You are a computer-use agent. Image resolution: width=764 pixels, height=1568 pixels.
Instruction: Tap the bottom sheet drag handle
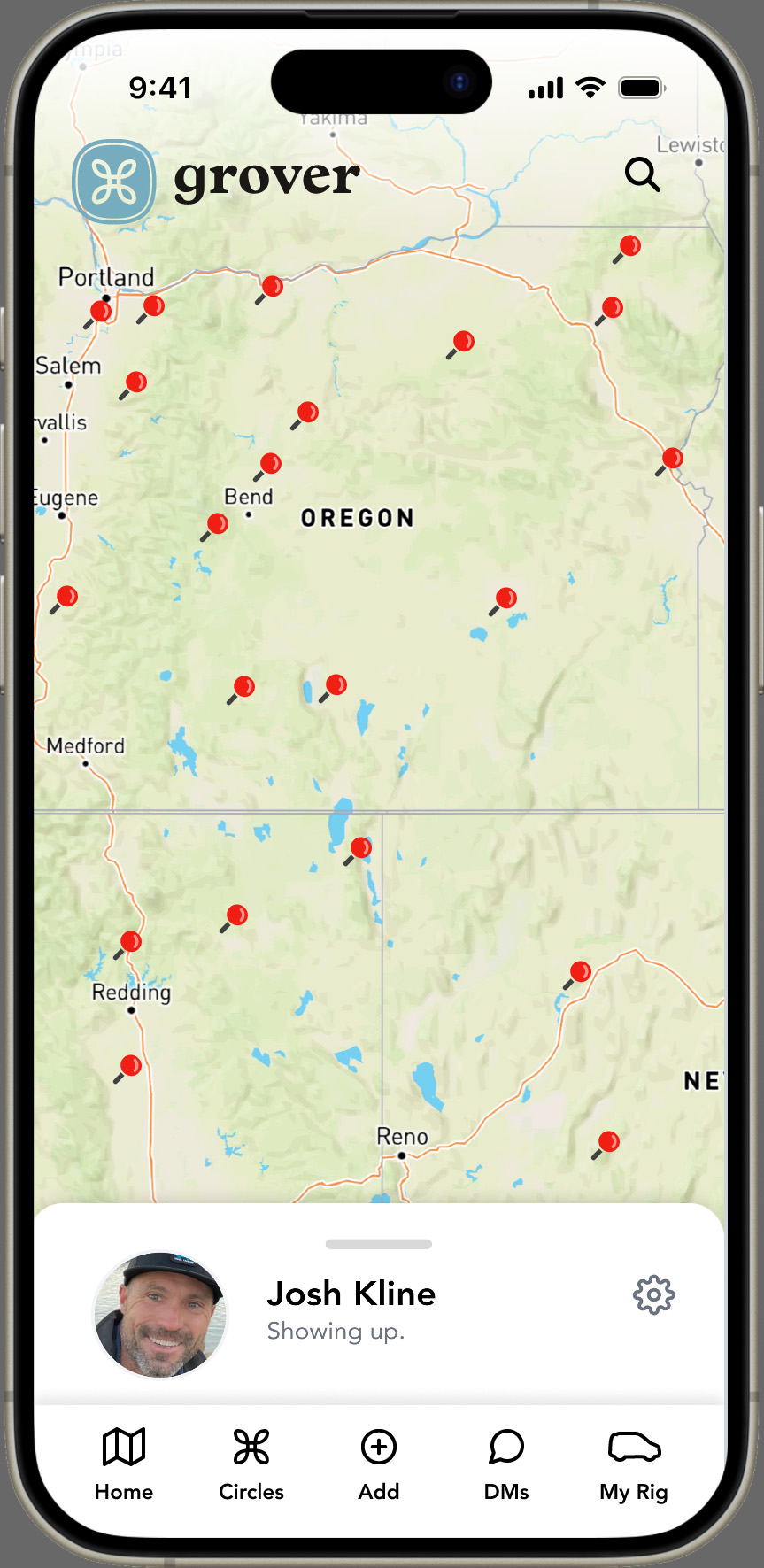(x=379, y=1244)
